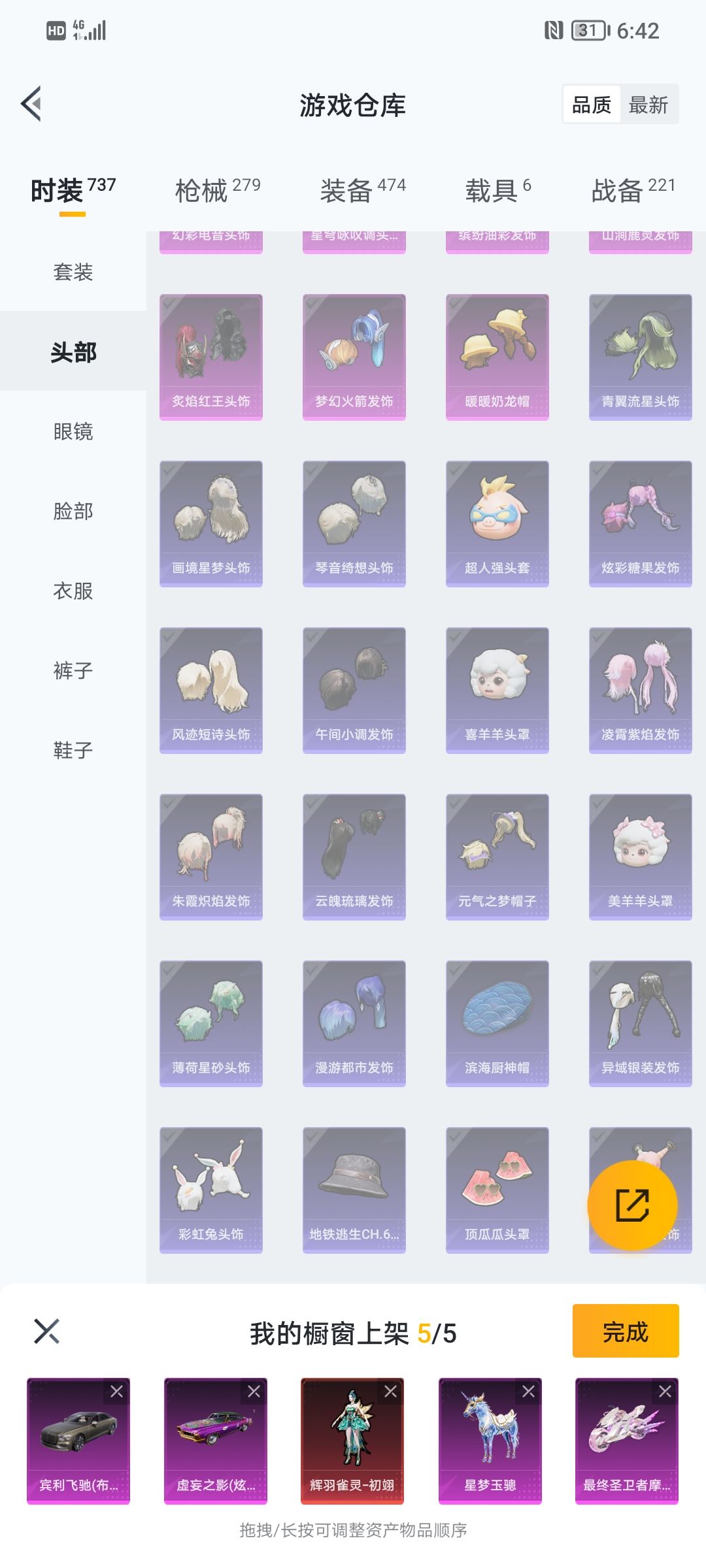
Task: Select the 炙焰红王头饰 item
Action: point(211,357)
